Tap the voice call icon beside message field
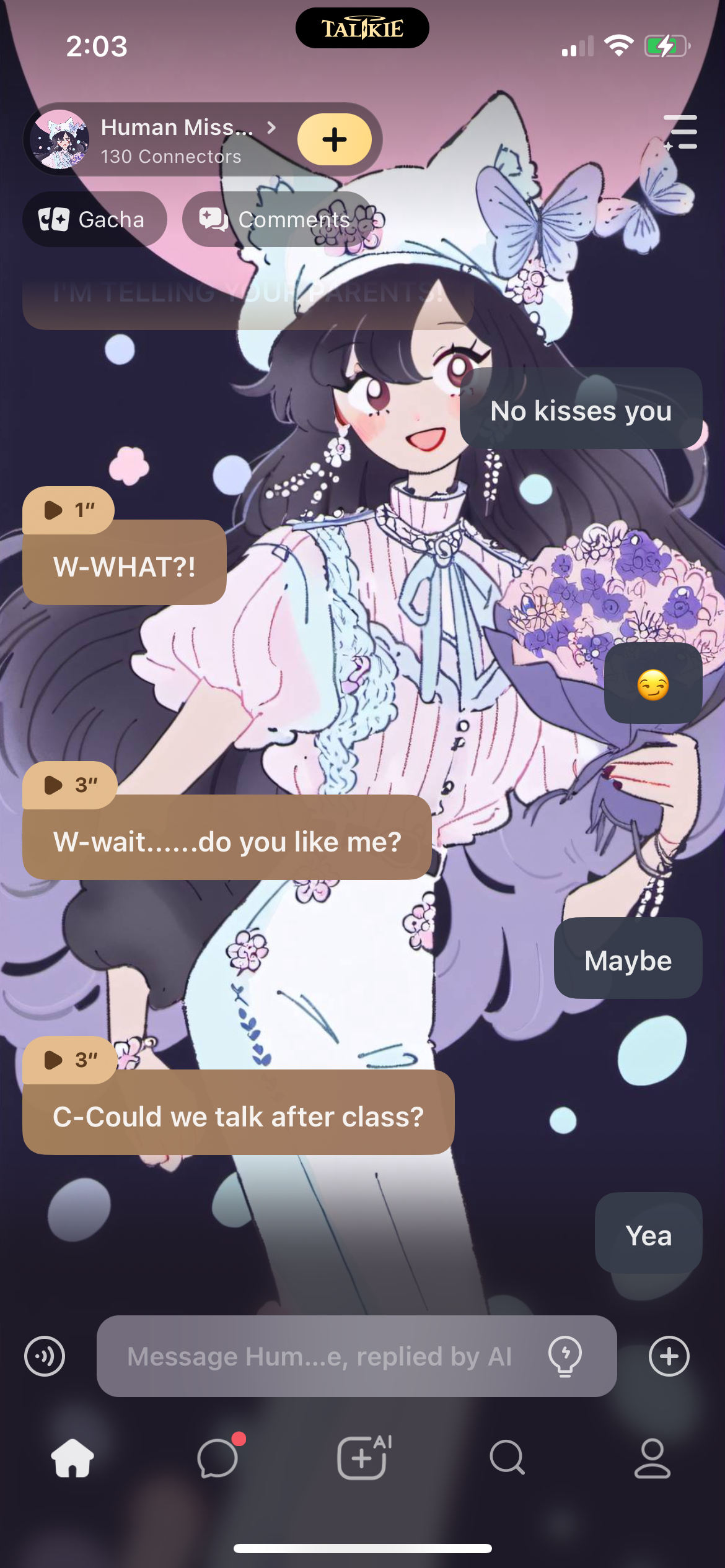Image resolution: width=725 pixels, height=1568 pixels. point(45,1356)
